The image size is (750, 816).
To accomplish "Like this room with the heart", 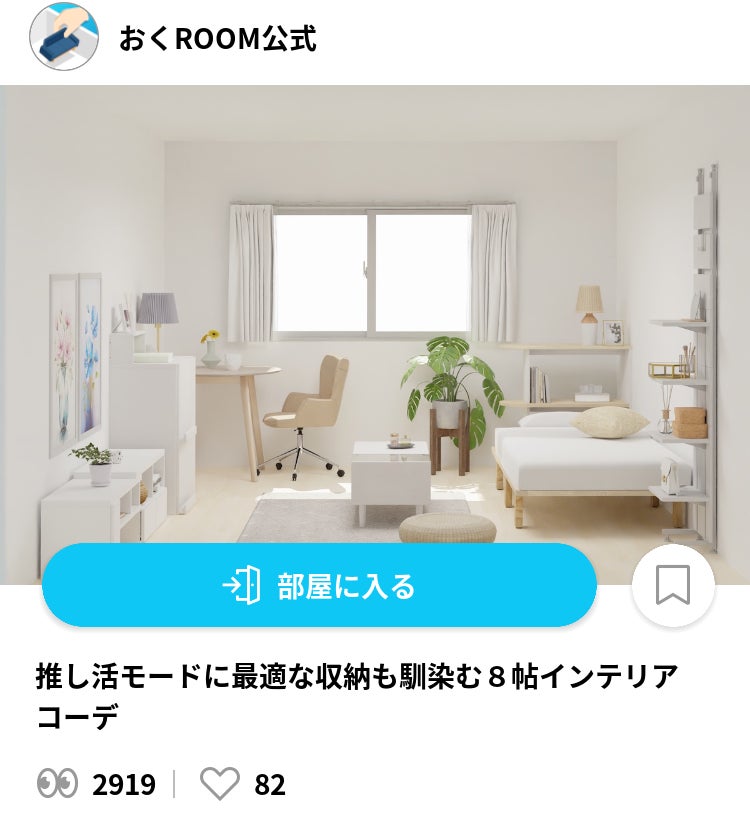I will coord(220,784).
